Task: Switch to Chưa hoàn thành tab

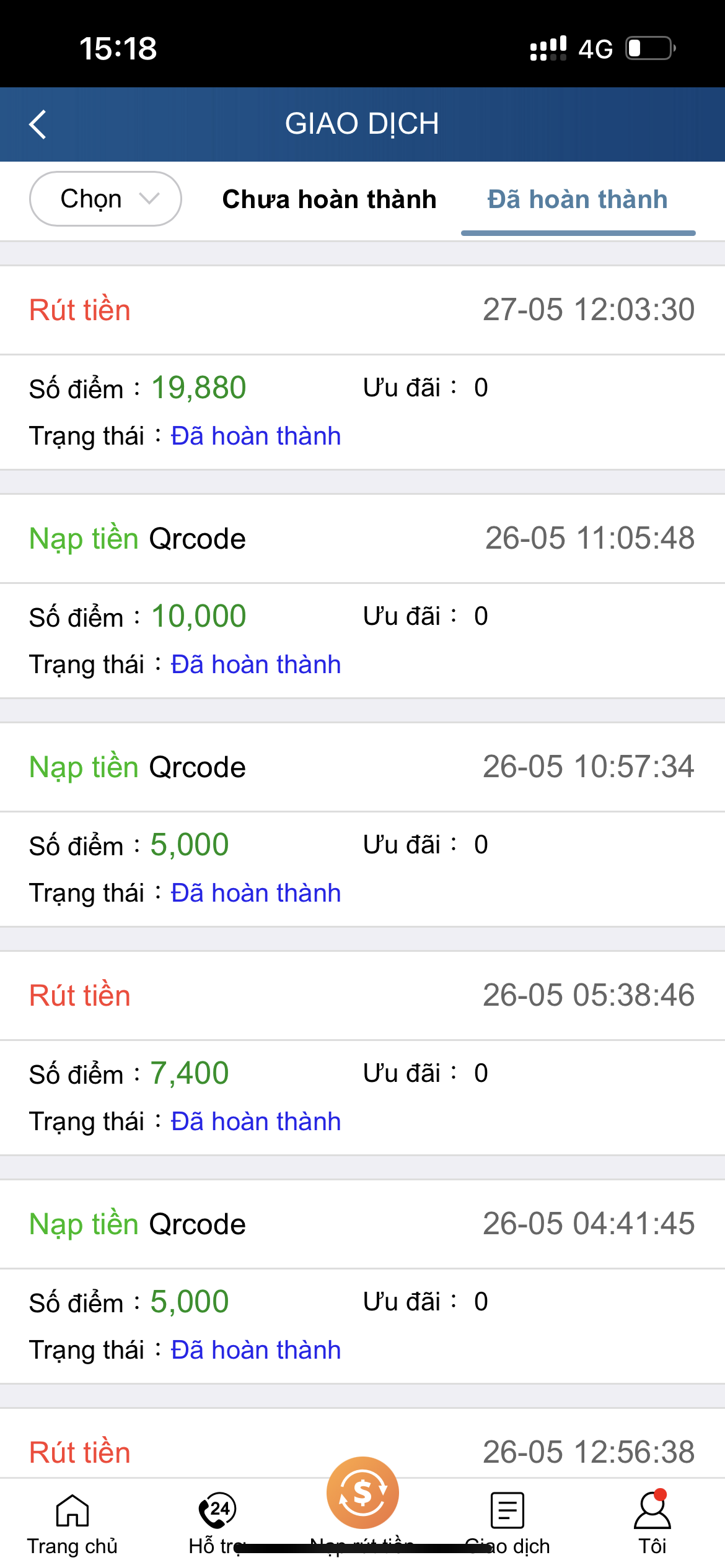Action: tap(330, 199)
